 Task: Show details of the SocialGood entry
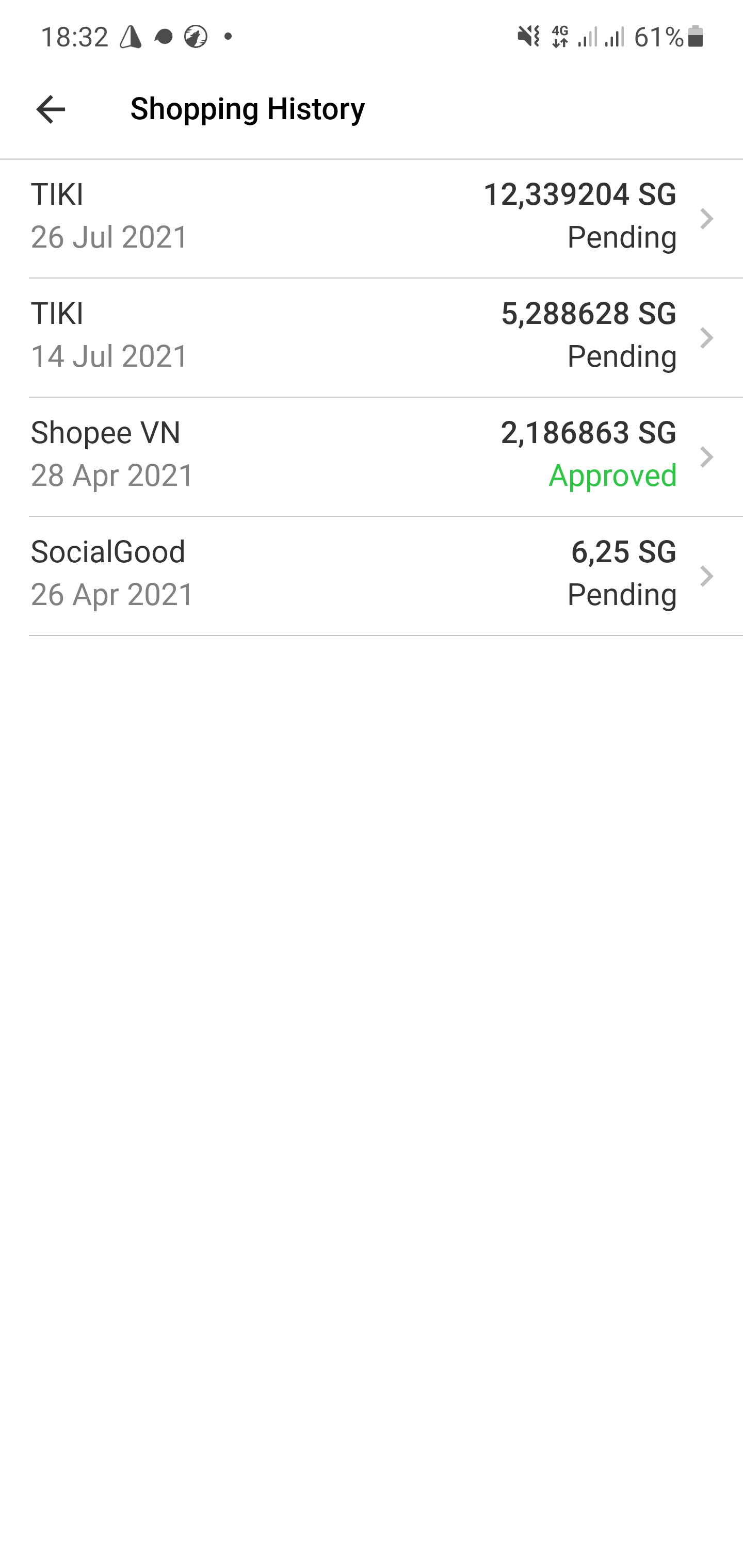[x=372, y=575]
